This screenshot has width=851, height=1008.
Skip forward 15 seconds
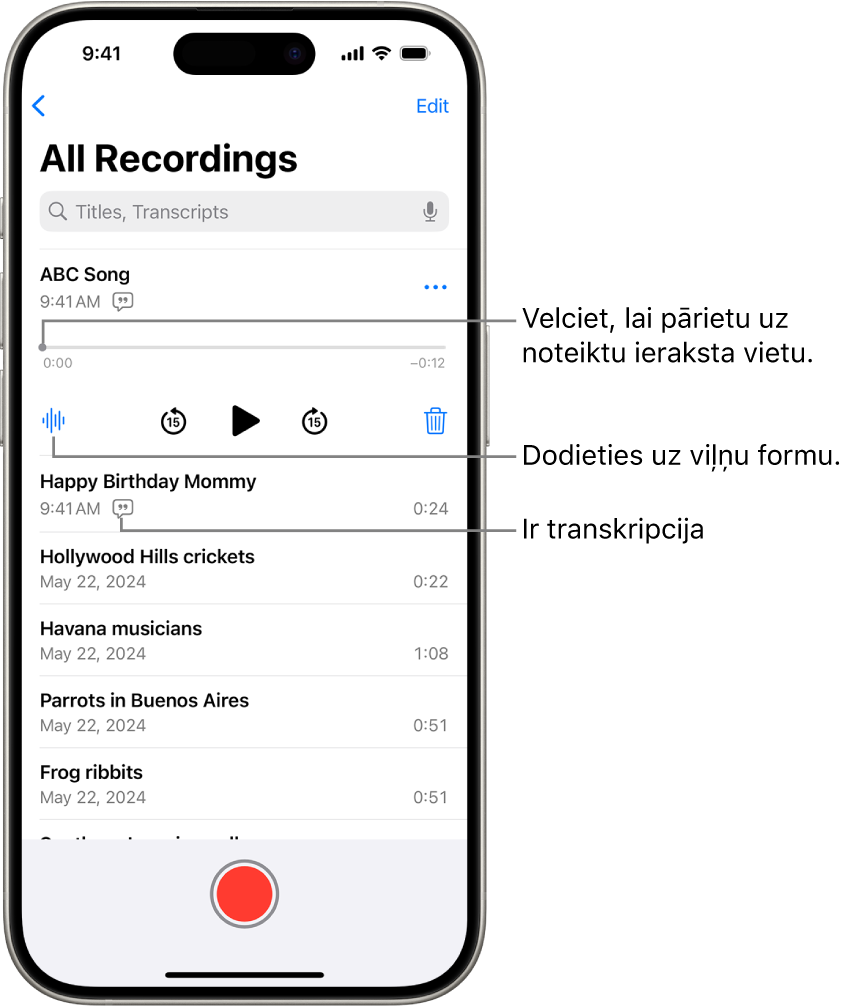314,421
